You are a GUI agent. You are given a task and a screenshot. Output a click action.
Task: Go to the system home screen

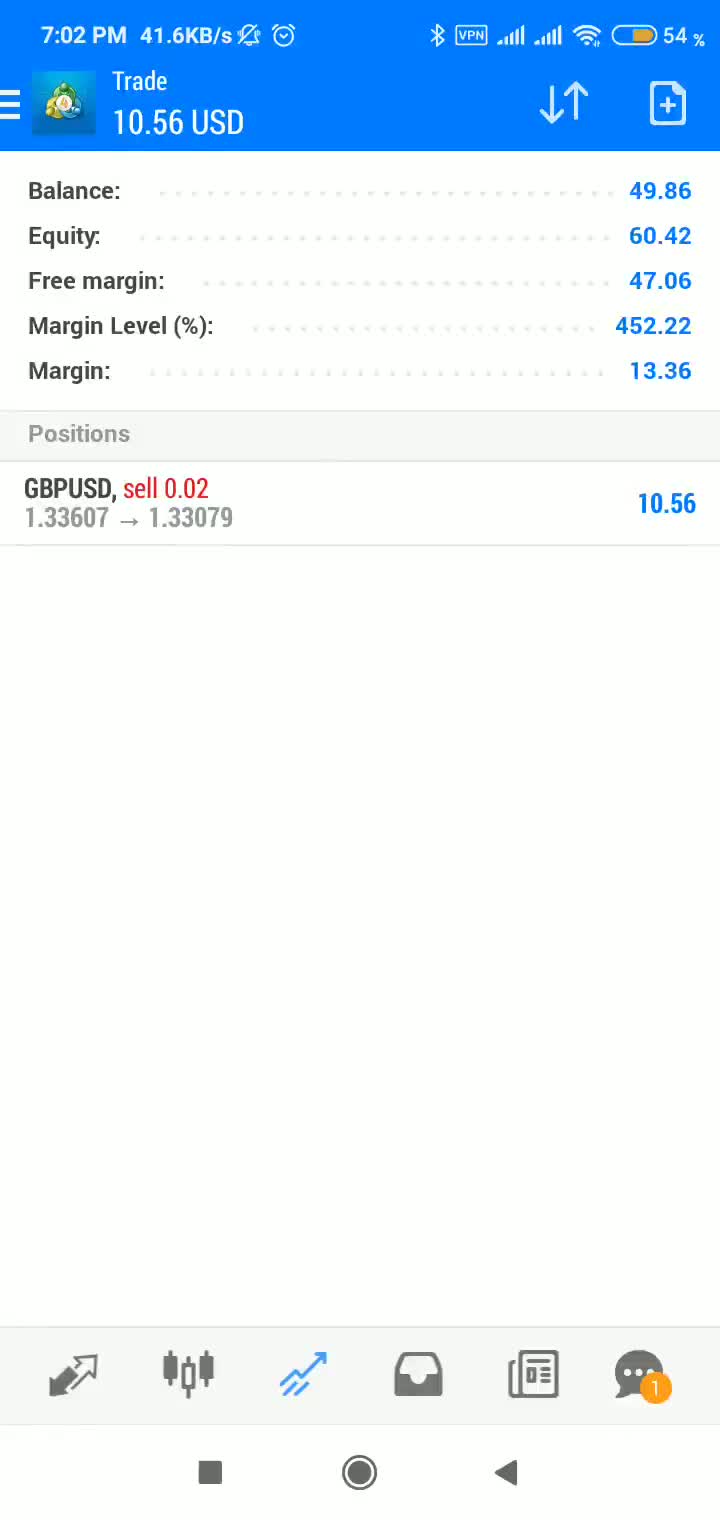click(360, 1472)
